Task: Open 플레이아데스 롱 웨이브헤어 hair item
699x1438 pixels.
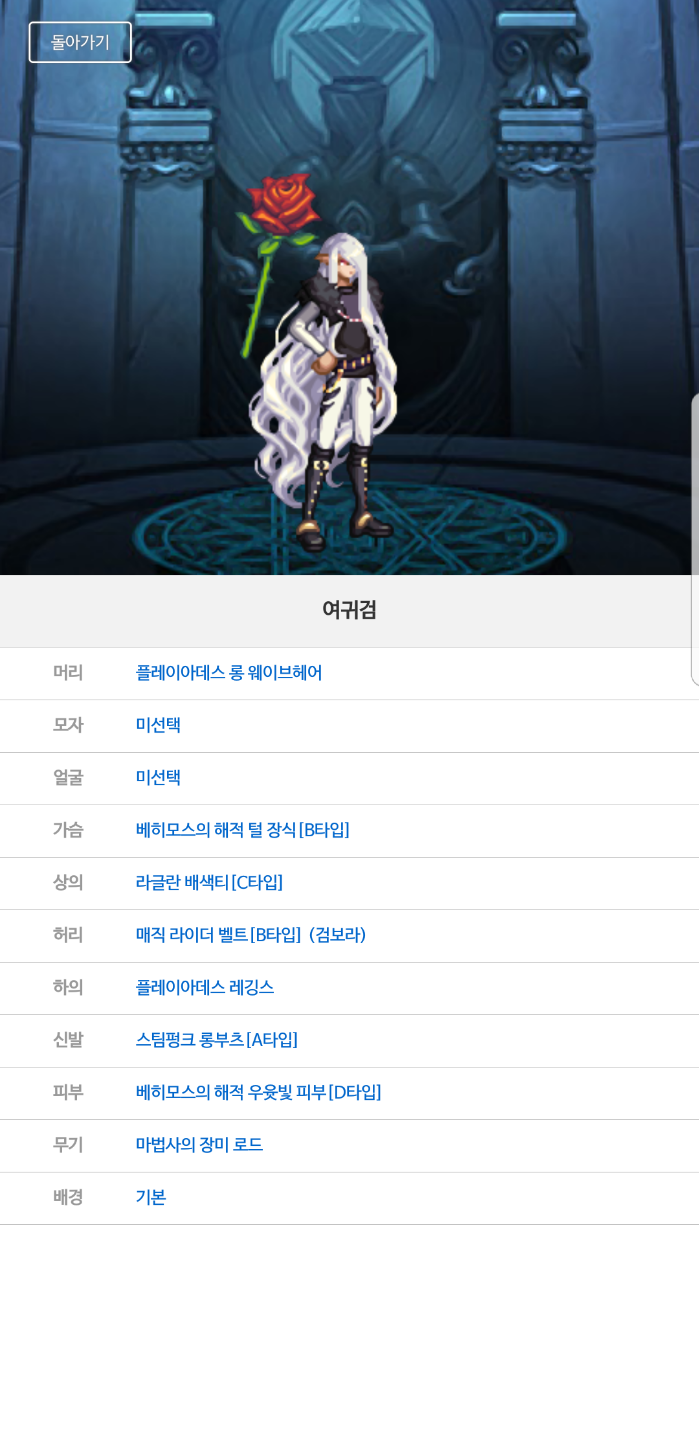Action: [228, 673]
